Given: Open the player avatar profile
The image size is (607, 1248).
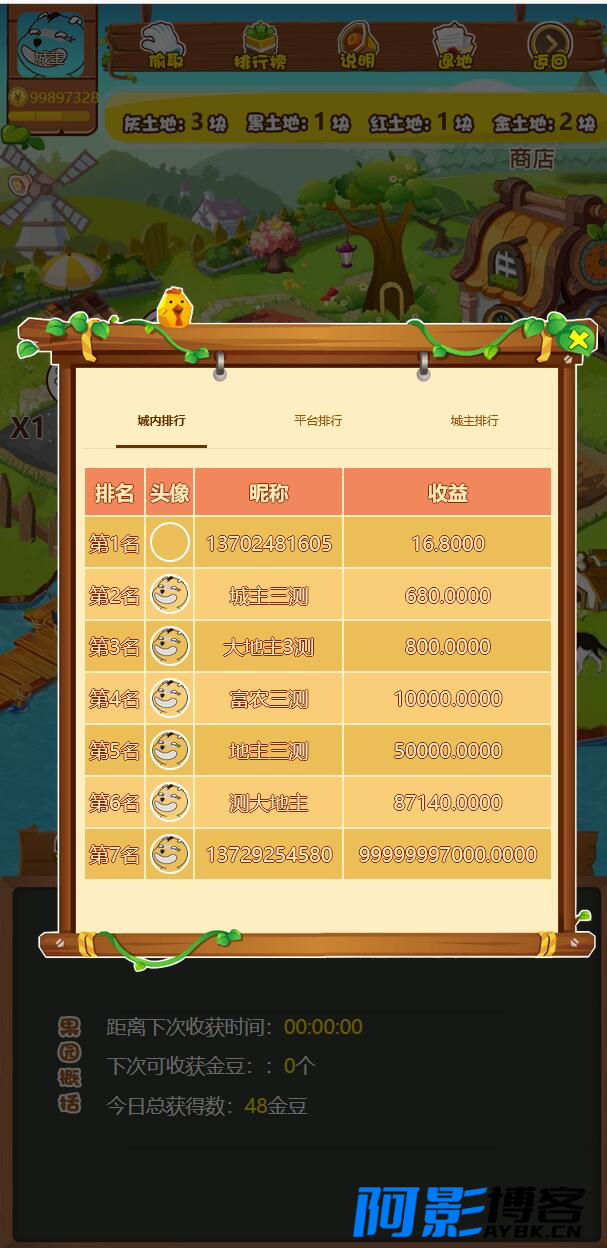Looking at the screenshot, I should (50, 42).
